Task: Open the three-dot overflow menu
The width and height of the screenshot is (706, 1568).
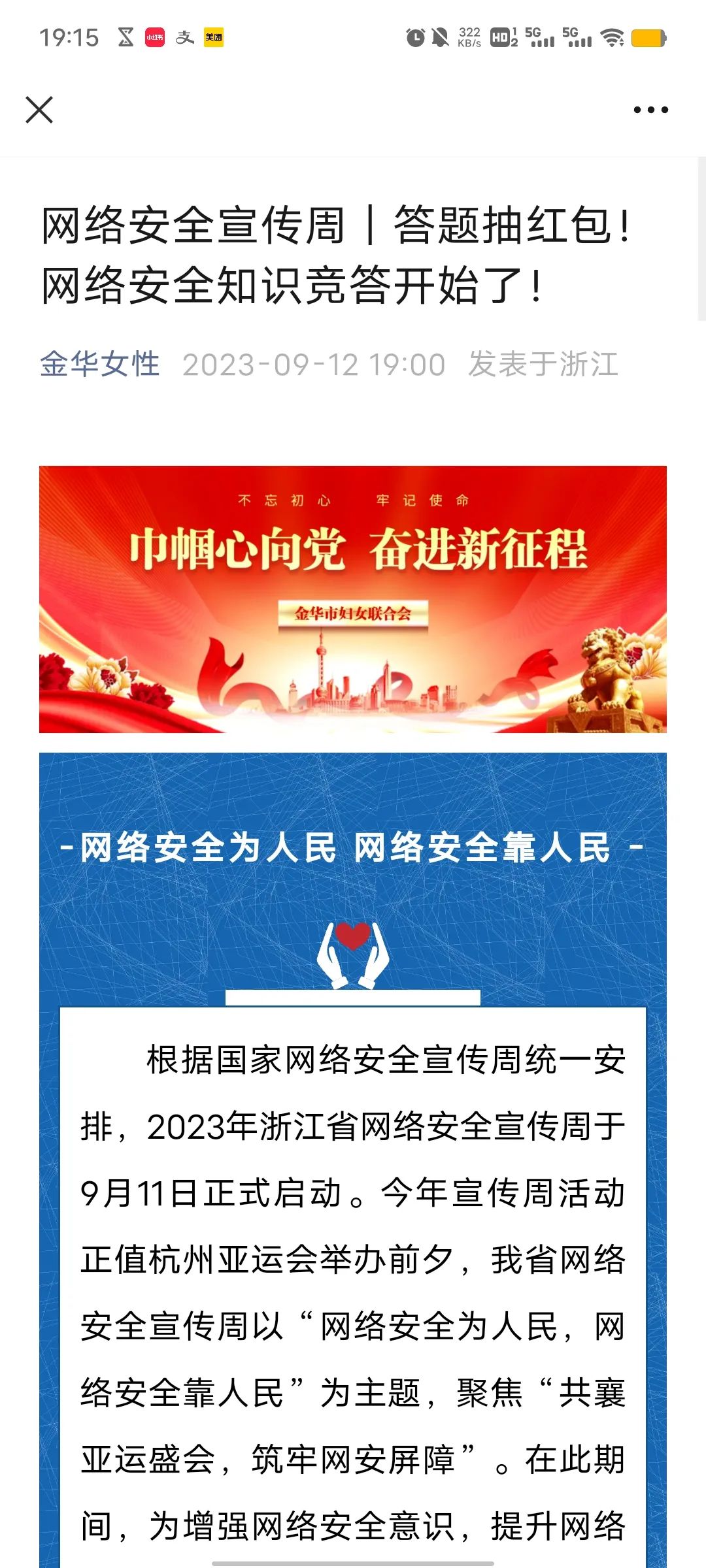Action: click(x=650, y=110)
